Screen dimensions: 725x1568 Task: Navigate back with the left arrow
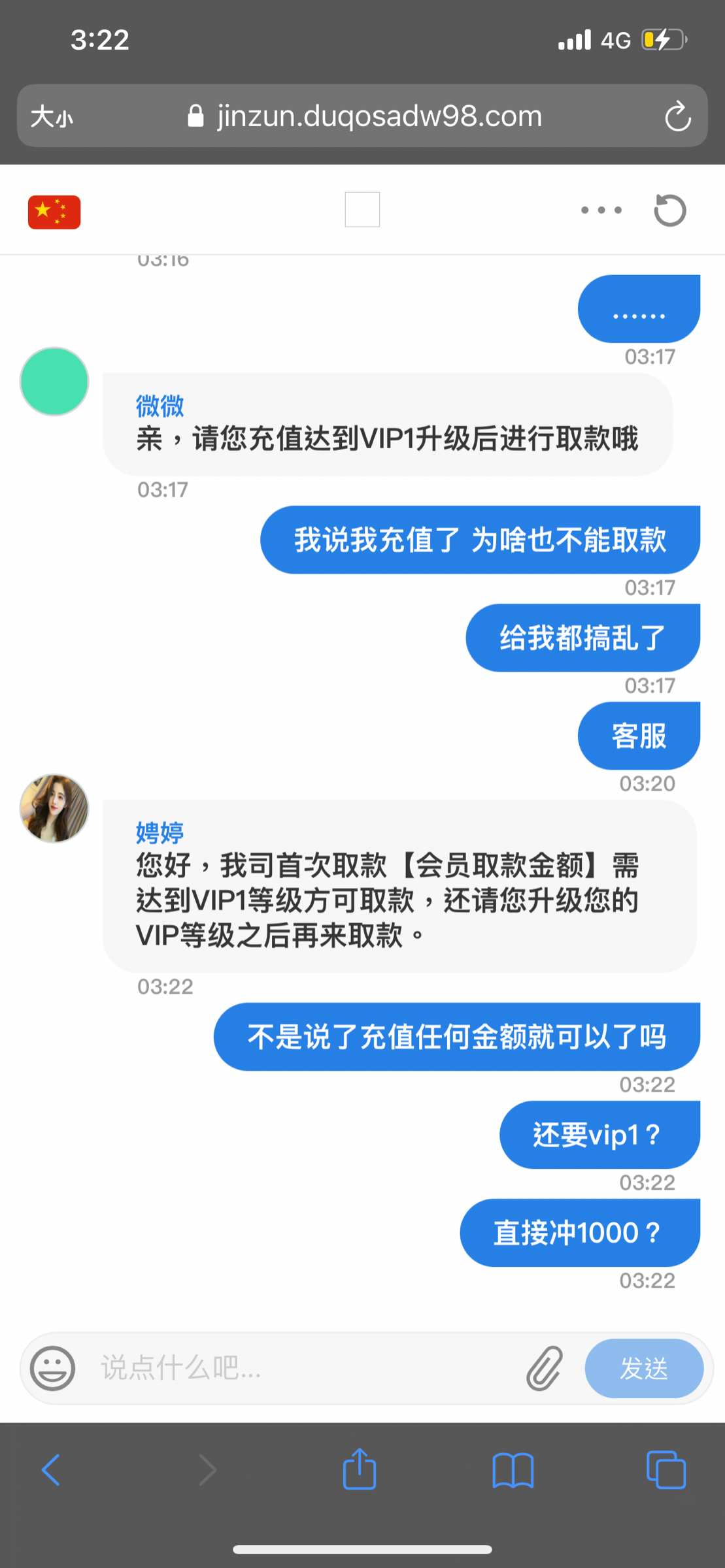click(x=53, y=1470)
